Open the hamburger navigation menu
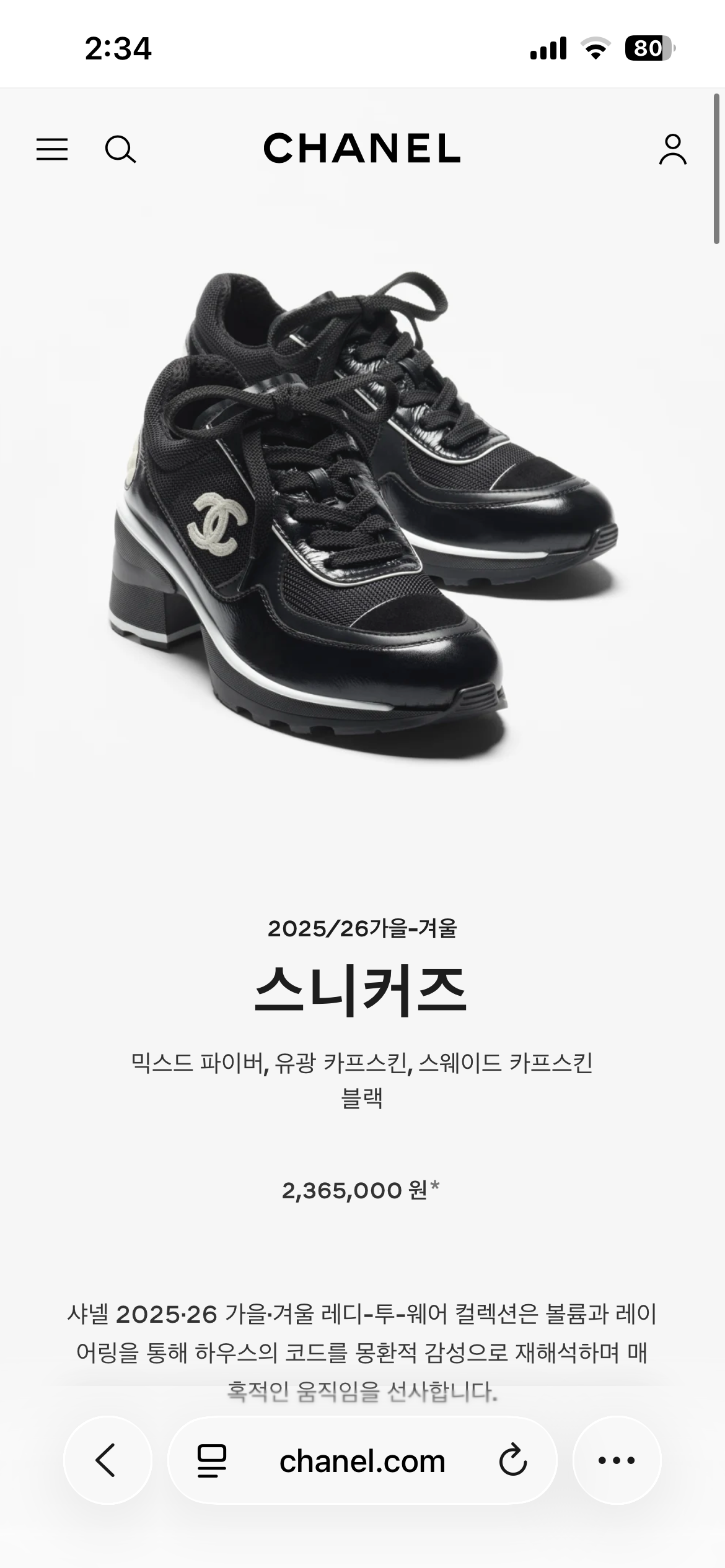This screenshot has height=1568, width=725. click(x=52, y=149)
